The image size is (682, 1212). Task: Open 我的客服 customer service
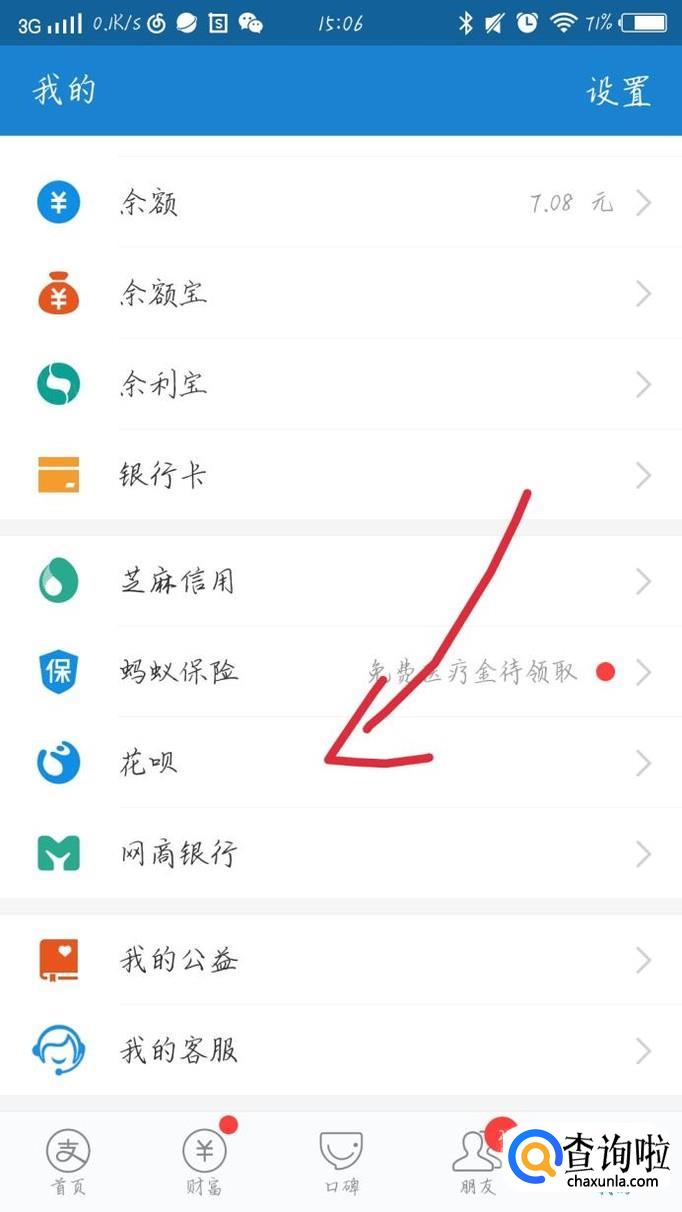(340, 1050)
